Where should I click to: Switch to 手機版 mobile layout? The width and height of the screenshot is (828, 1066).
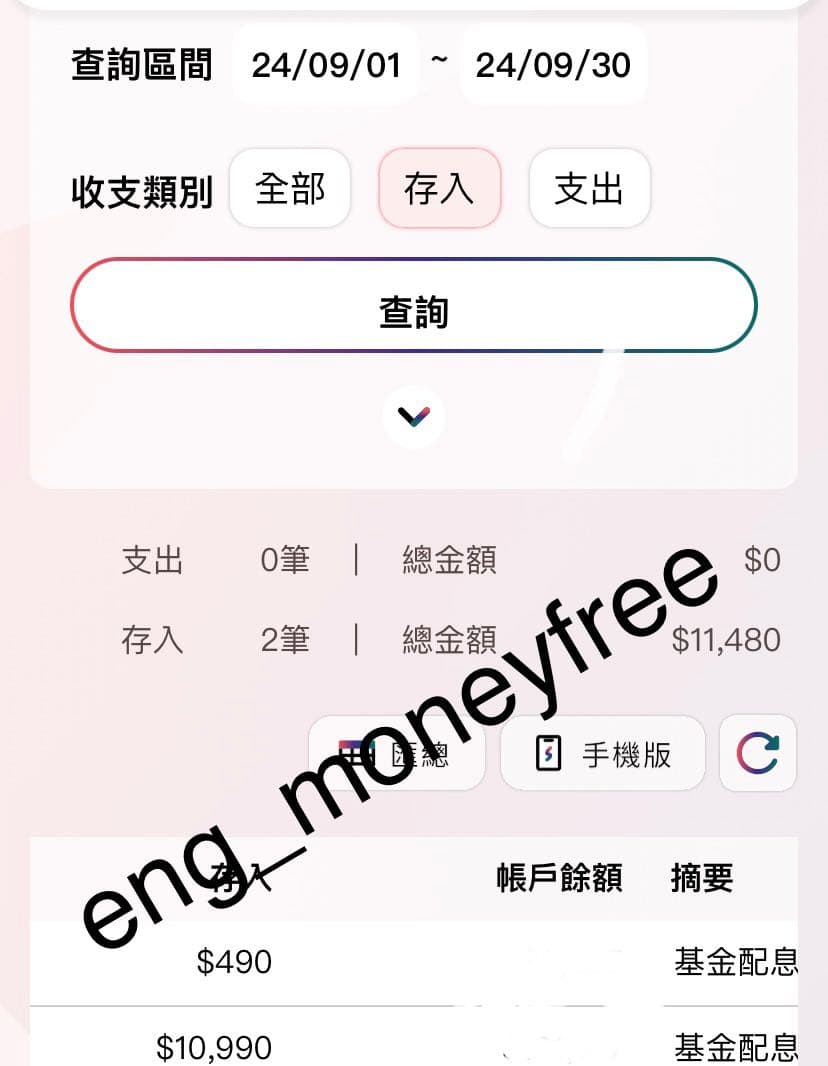tap(603, 753)
